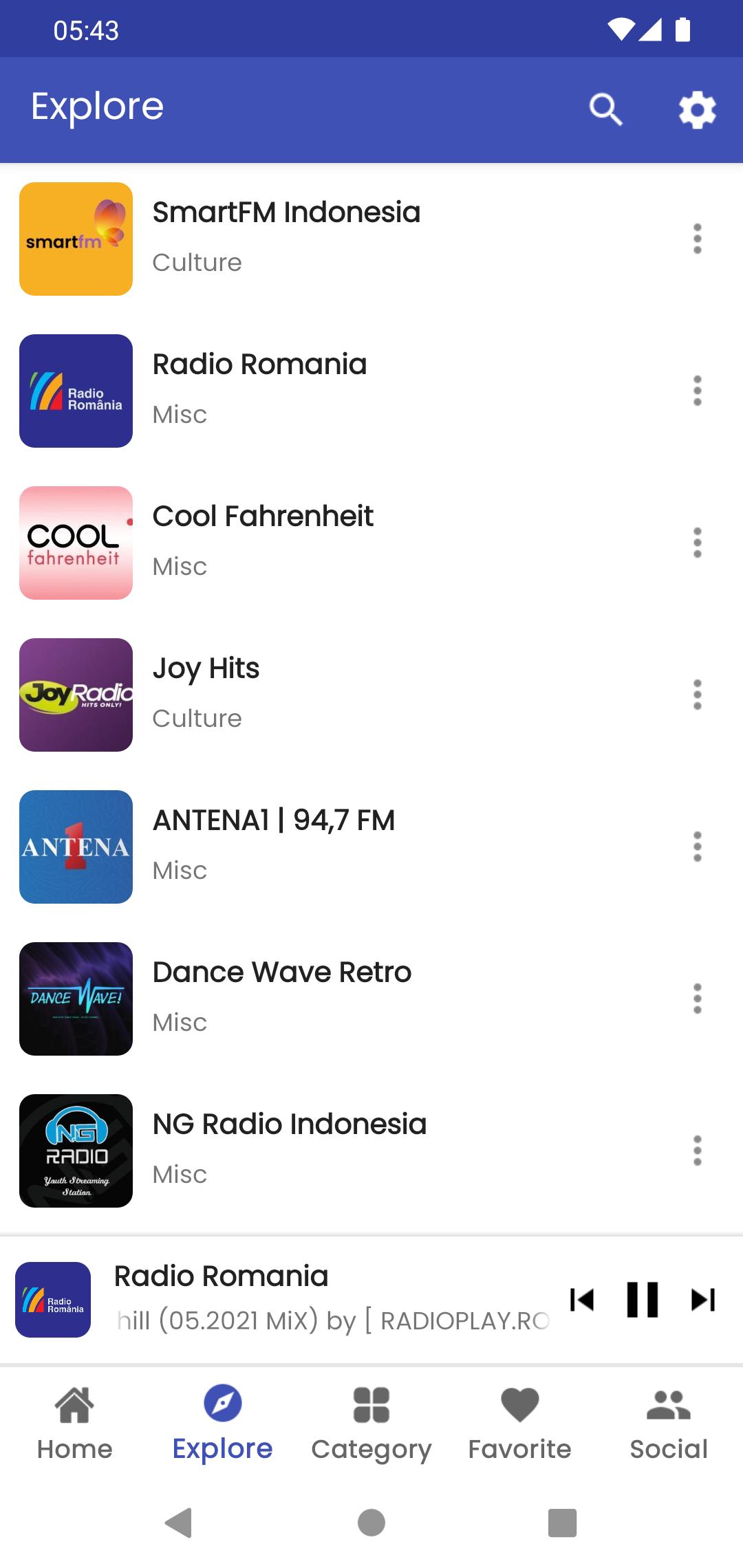This screenshot has width=743, height=1568.
Task: Open the settings gear icon
Action: pyautogui.click(x=697, y=109)
